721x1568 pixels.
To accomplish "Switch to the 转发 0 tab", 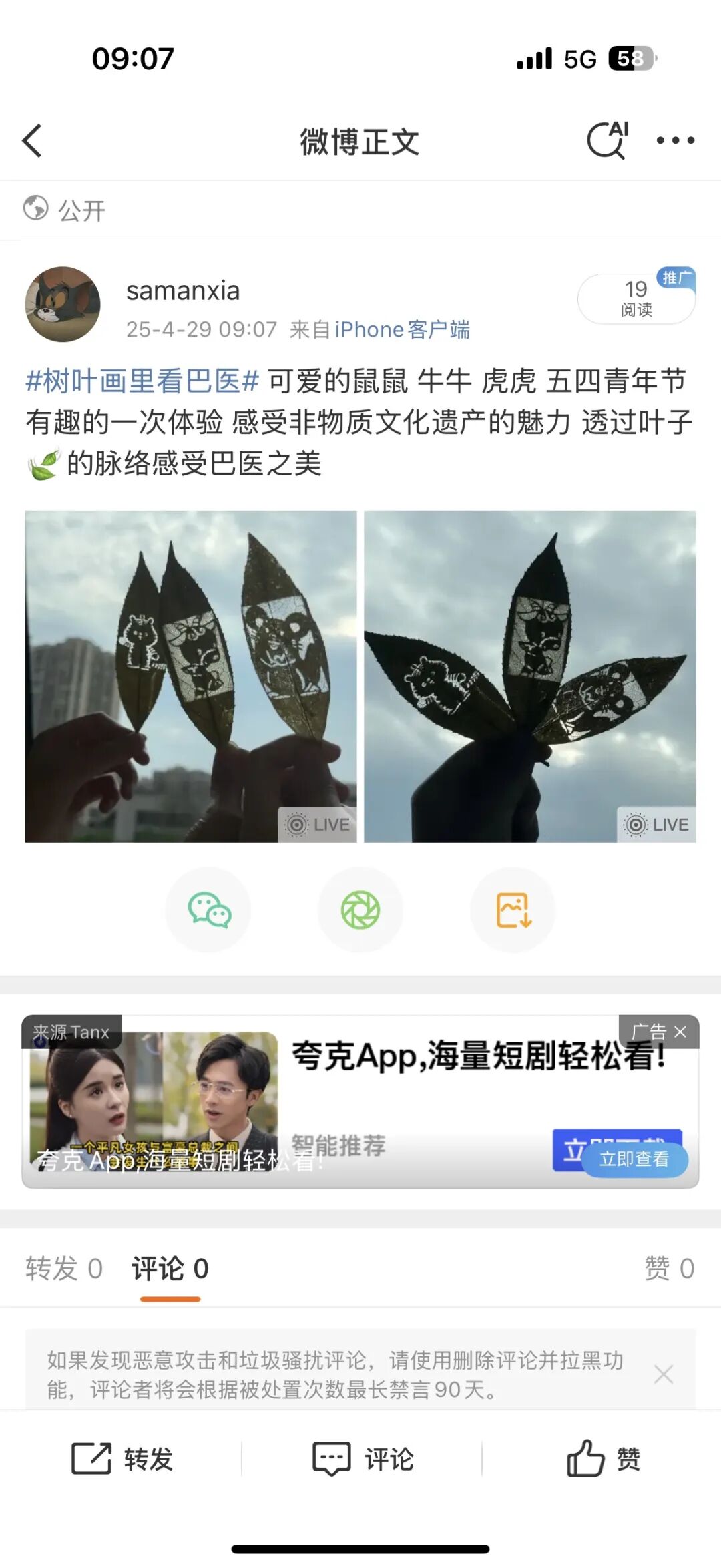I will pyautogui.click(x=63, y=1267).
